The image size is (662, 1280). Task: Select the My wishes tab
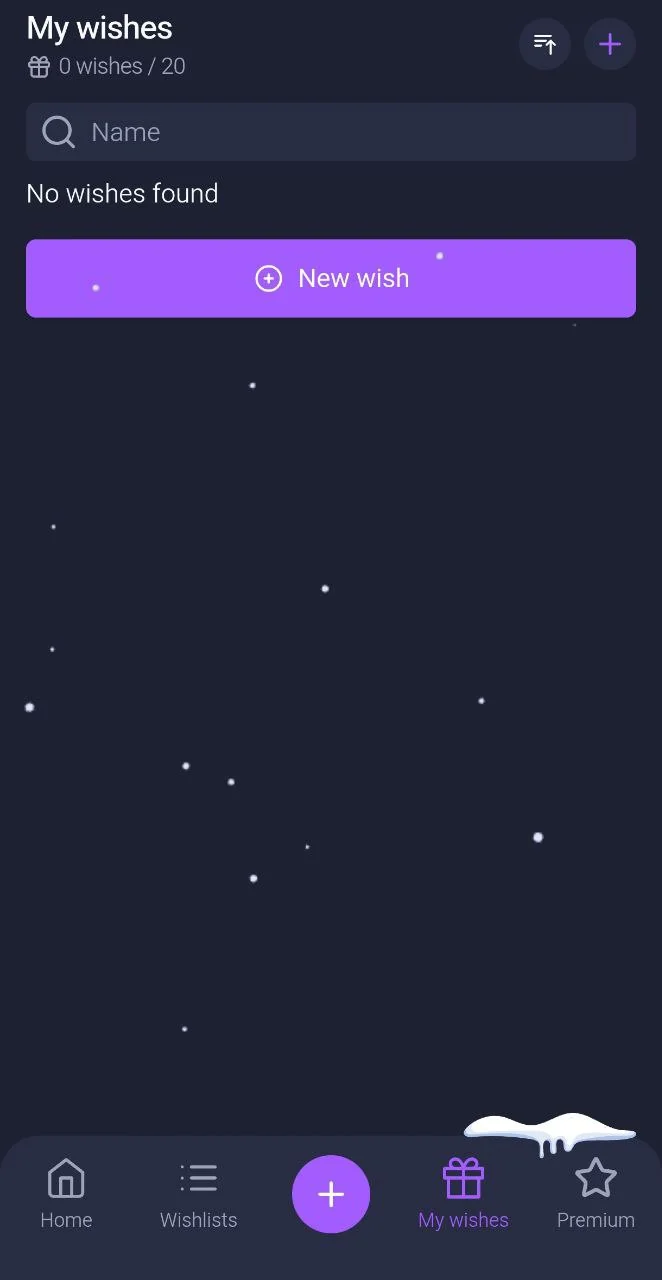(x=463, y=1194)
